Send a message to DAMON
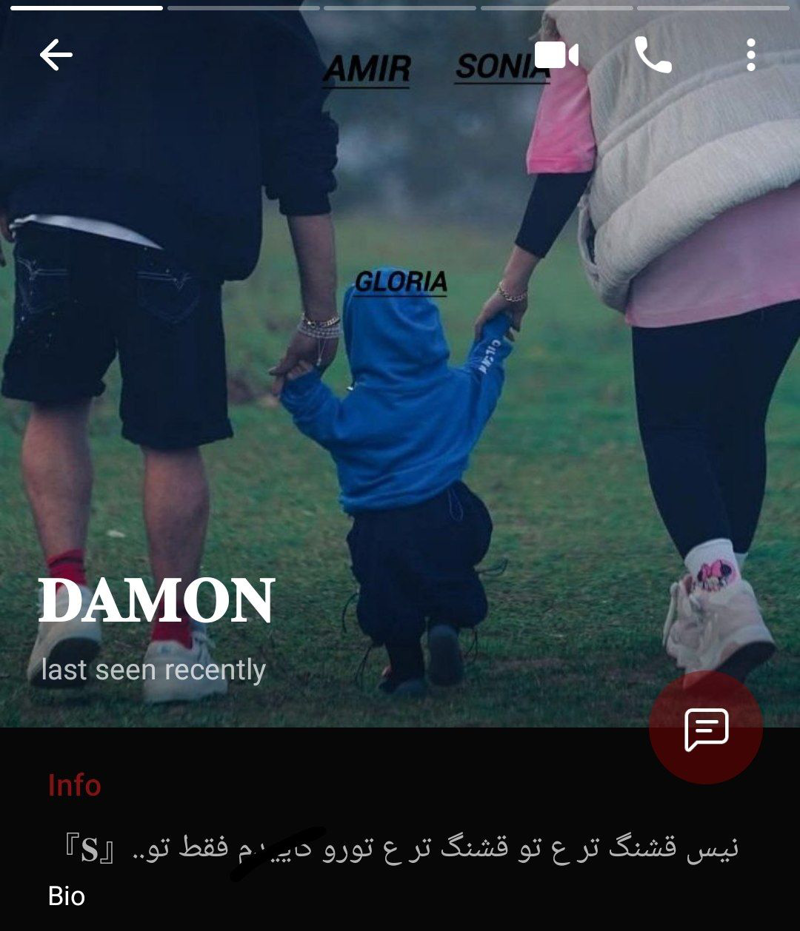 tap(706, 728)
